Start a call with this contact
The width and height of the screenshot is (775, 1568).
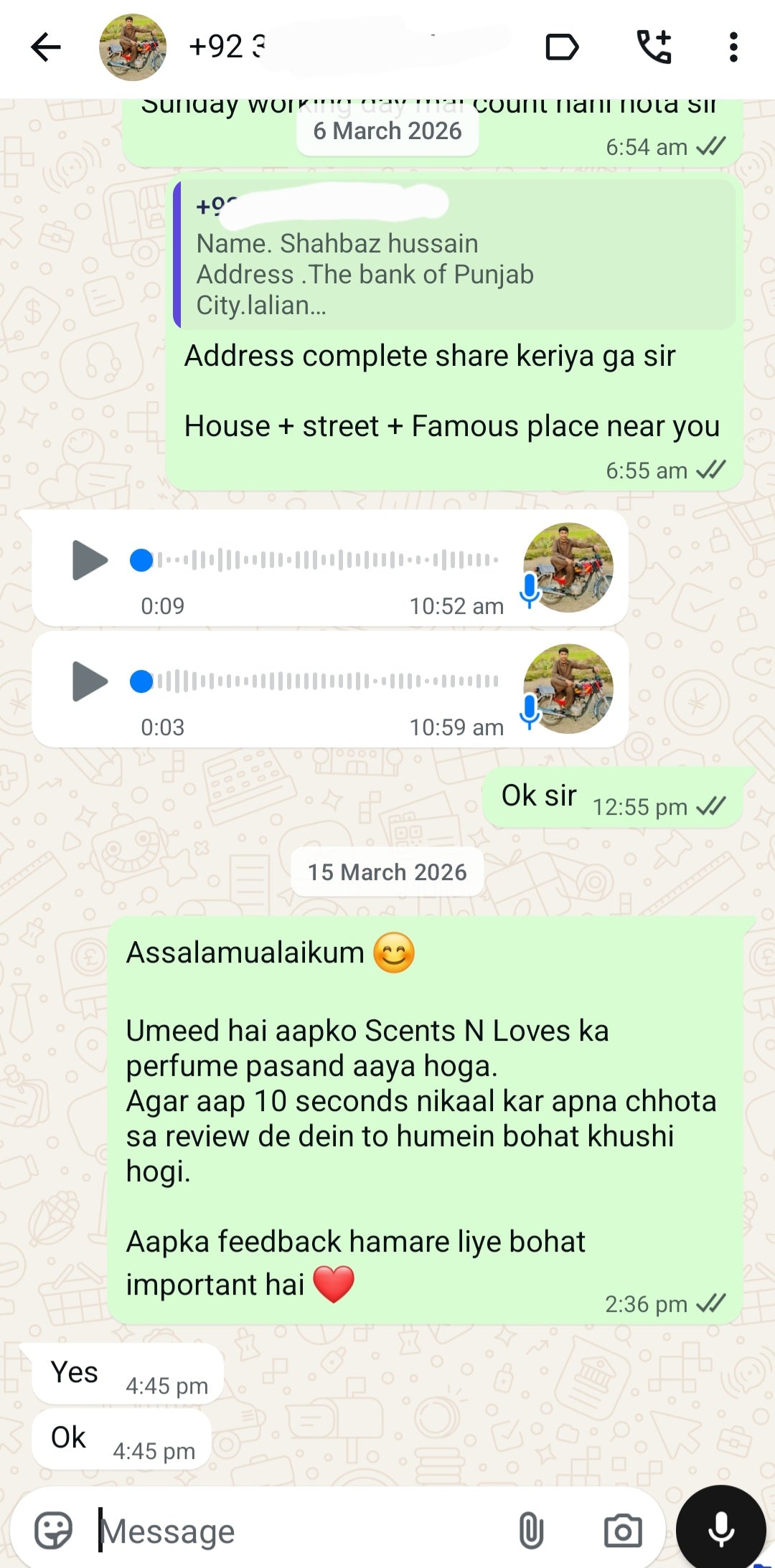[654, 47]
